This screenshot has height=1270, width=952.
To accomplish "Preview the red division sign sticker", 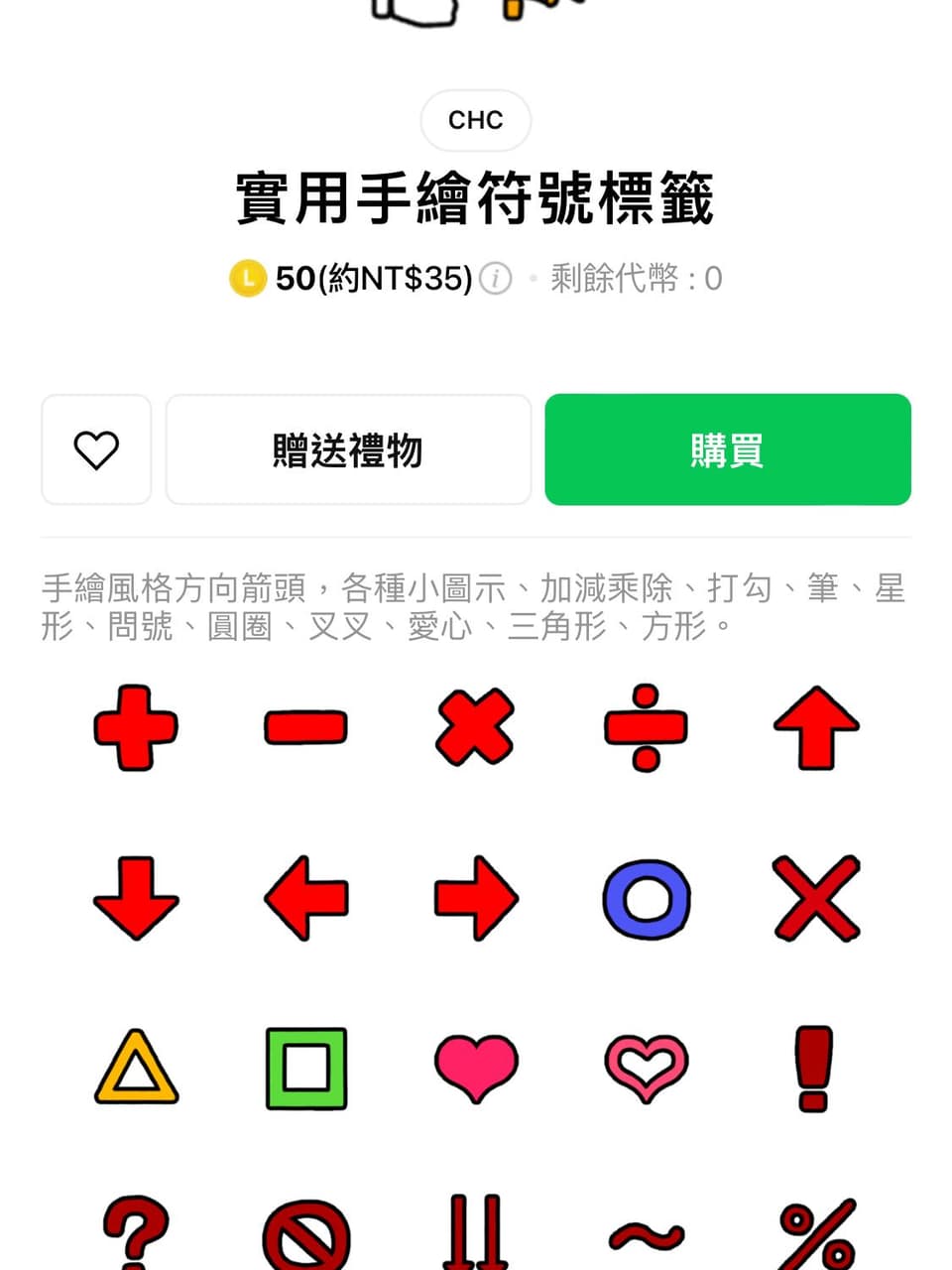I will click(x=646, y=727).
